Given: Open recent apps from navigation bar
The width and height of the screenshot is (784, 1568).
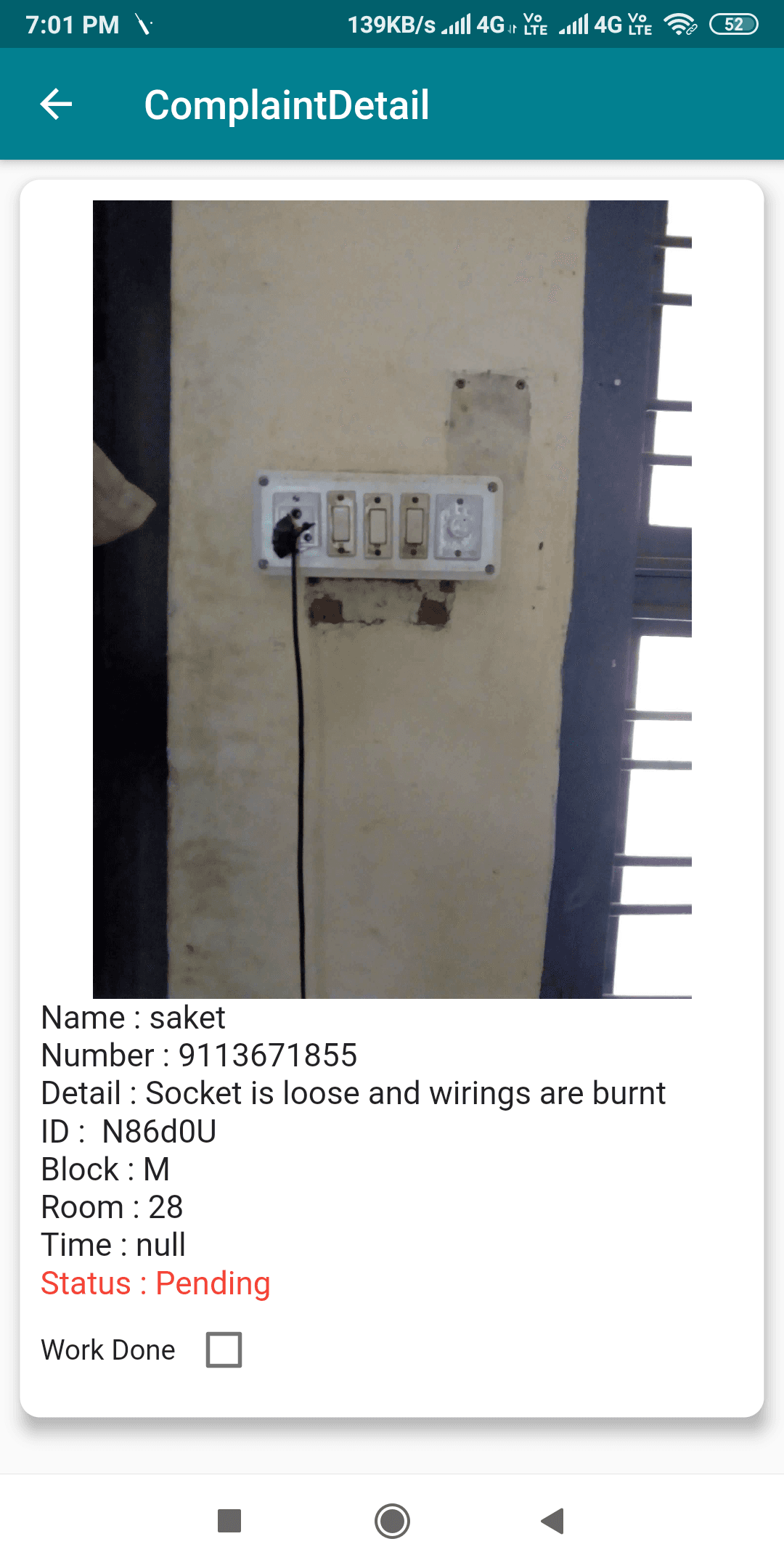Looking at the screenshot, I should [x=229, y=1521].
